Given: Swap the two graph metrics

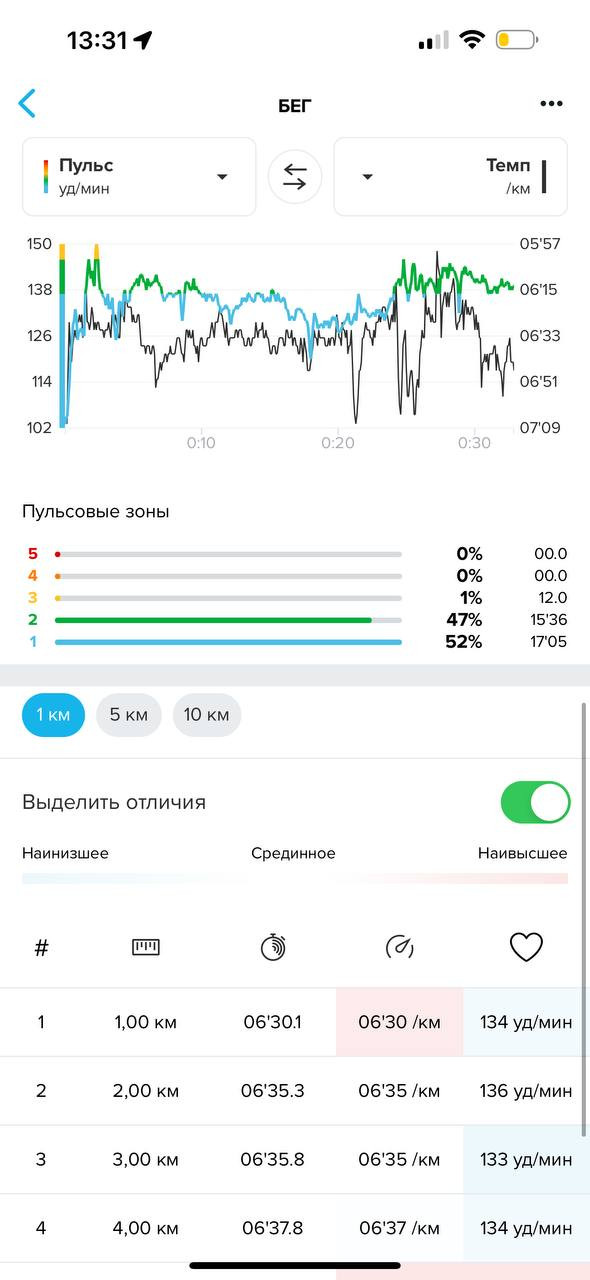Looking at the screenshot, I should (x=295, y=177).
